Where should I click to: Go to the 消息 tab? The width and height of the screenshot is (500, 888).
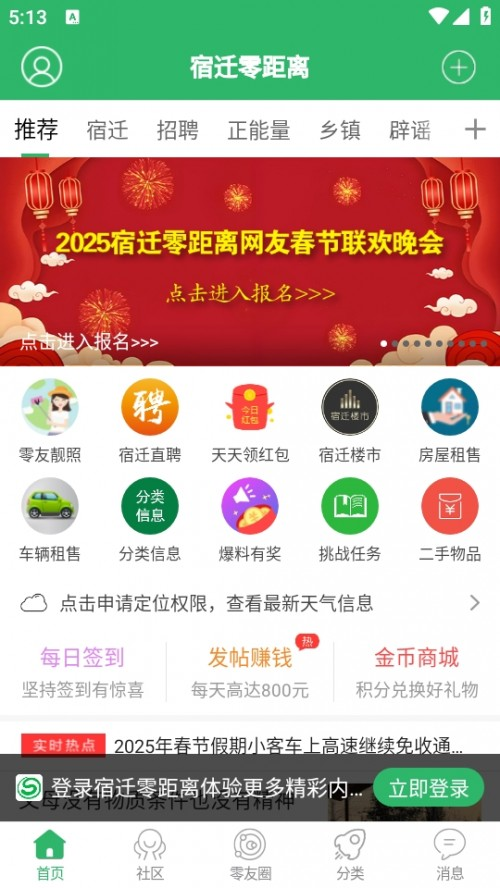pos(450,855)
